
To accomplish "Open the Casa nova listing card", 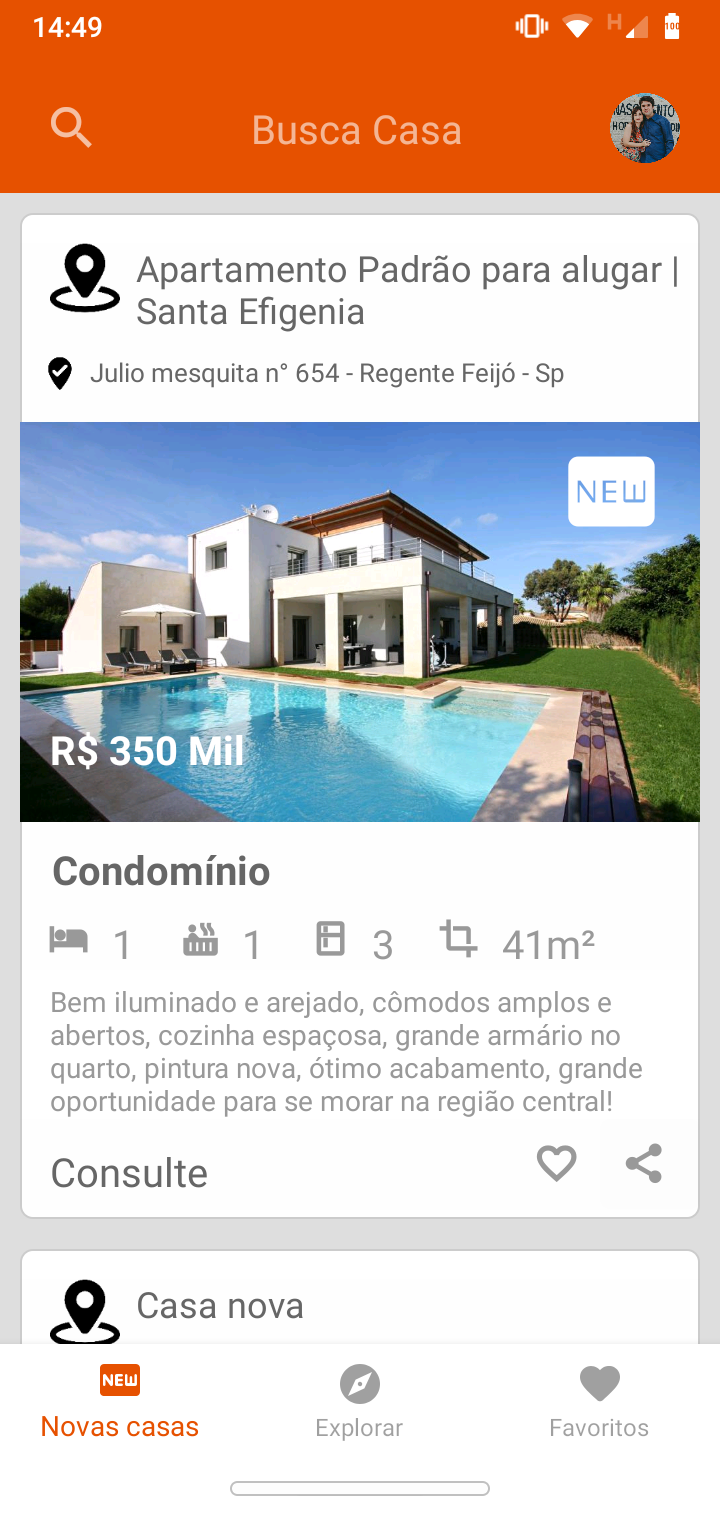I will click(x=360, y=1304).
